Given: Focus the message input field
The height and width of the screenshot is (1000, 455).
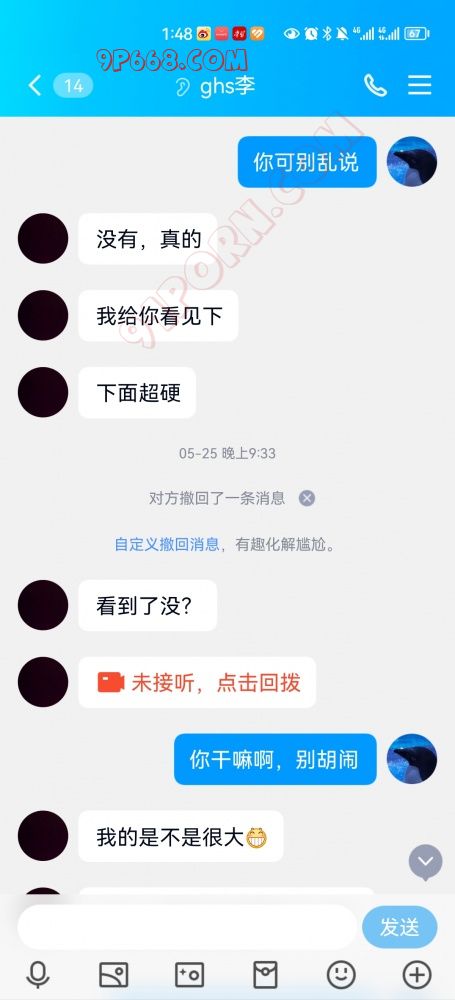Looking at the screenshot, I should tap(186, 927).
